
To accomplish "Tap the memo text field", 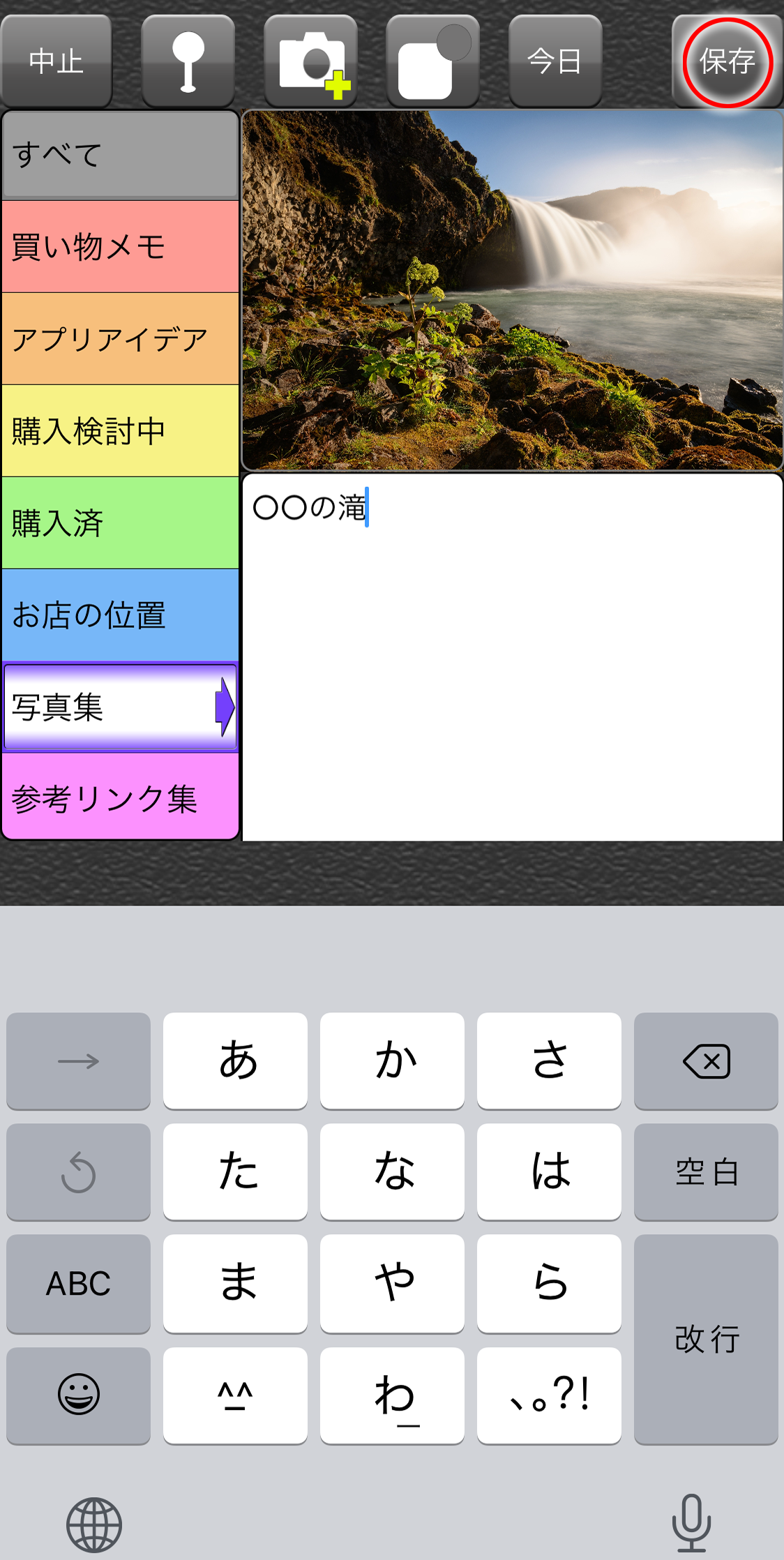I will [x=512, y=657].
